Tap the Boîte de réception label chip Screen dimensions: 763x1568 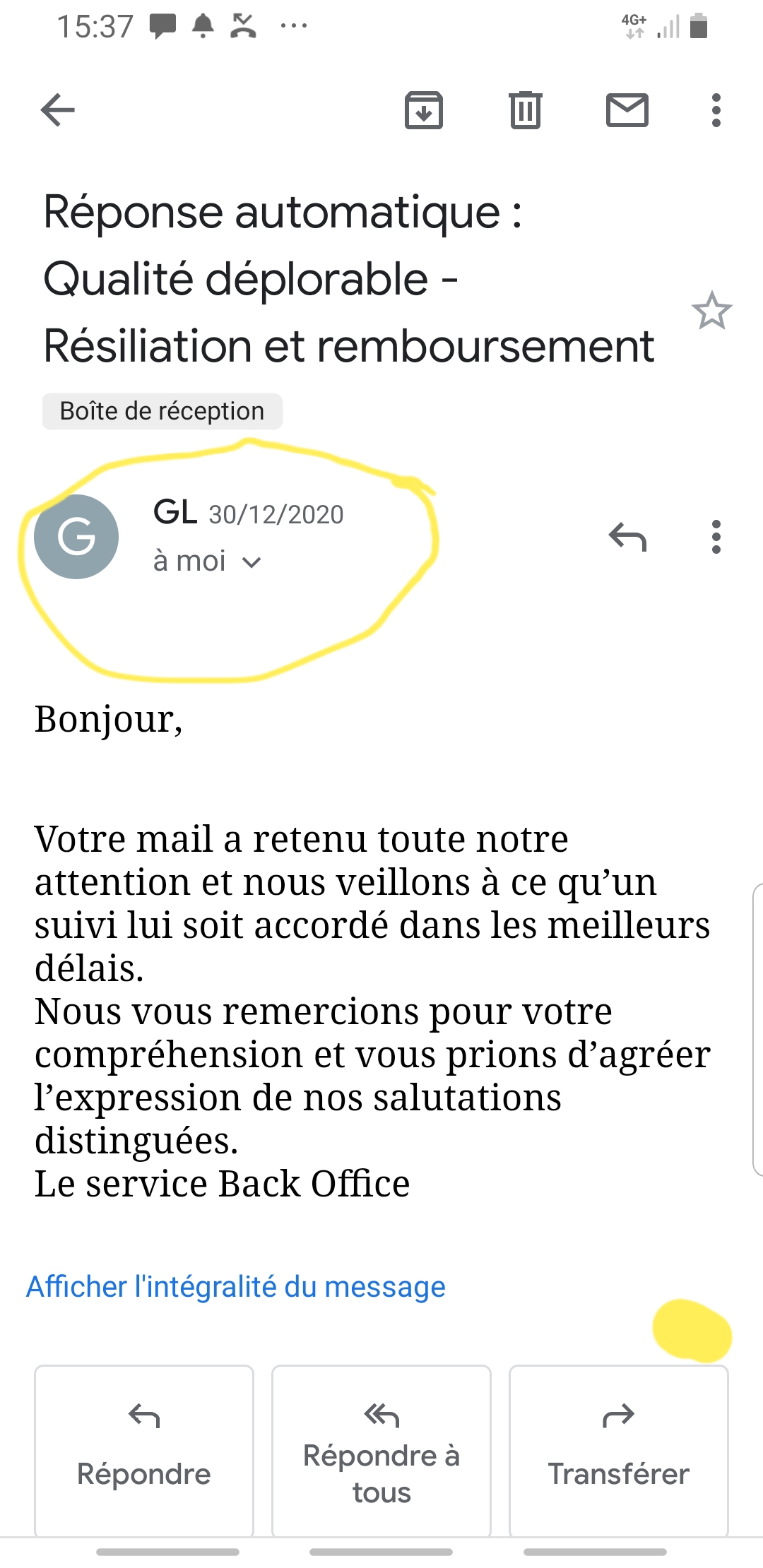(x=162, y=411)
